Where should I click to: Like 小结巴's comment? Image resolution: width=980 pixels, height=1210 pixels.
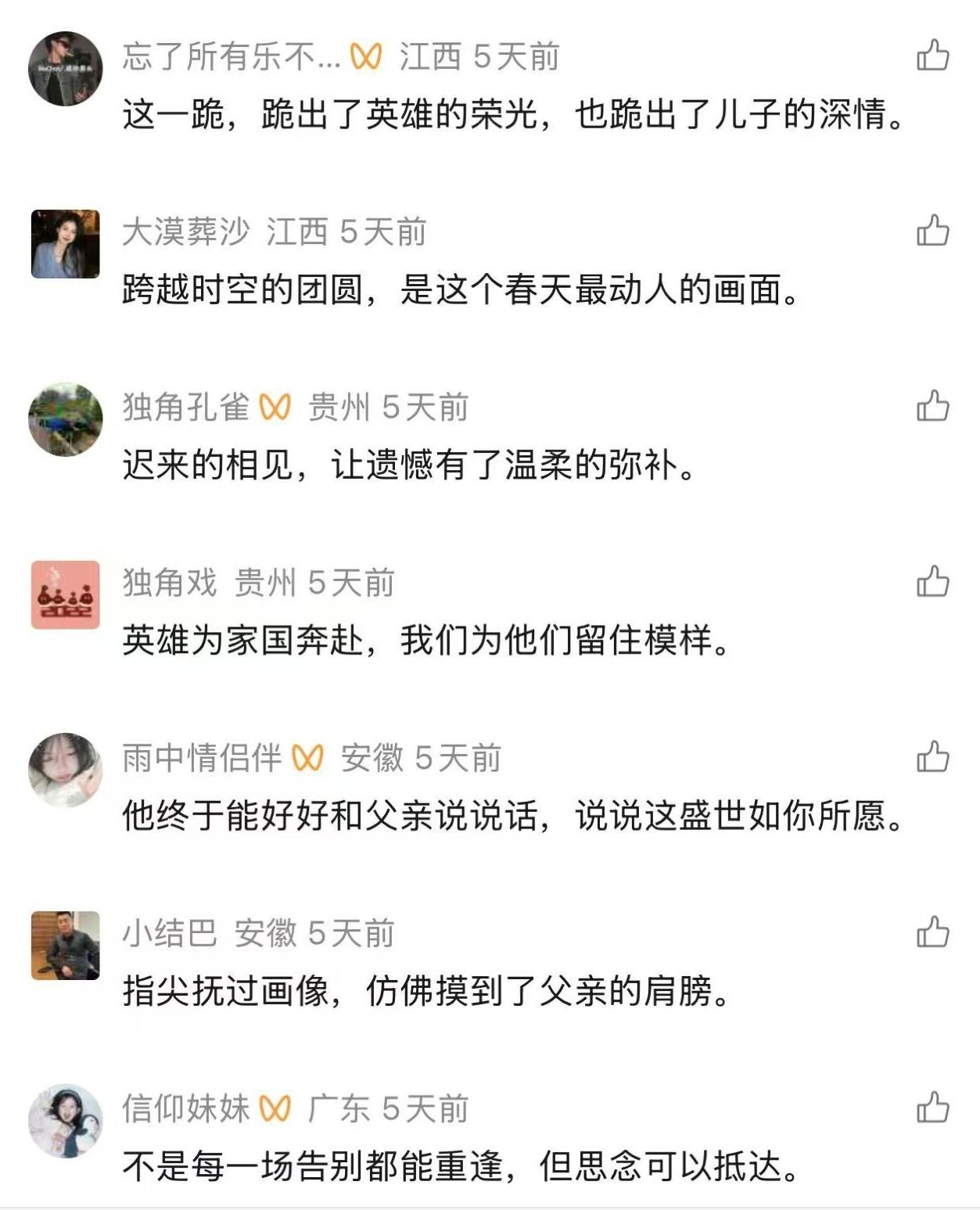[932, 932]
